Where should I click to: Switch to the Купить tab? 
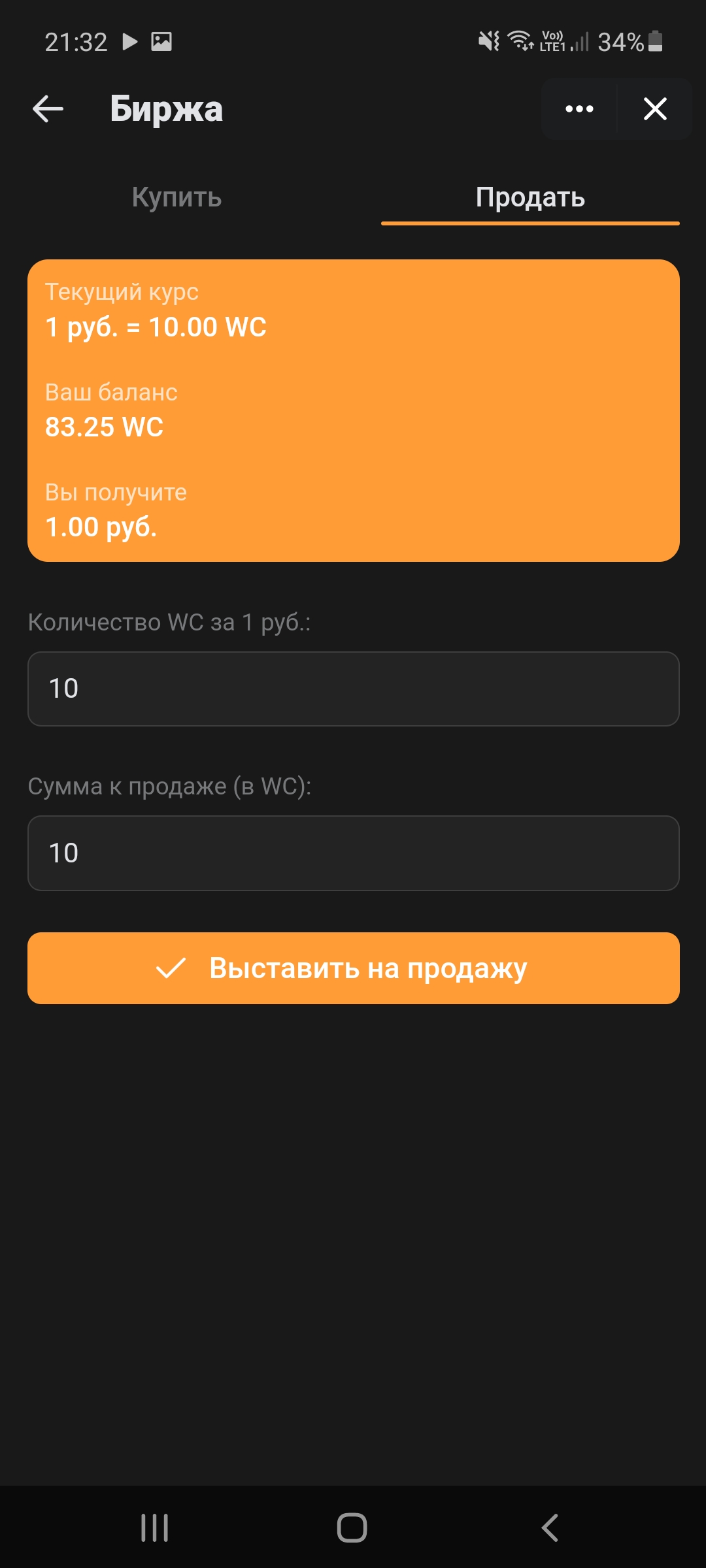pos(176,197)
